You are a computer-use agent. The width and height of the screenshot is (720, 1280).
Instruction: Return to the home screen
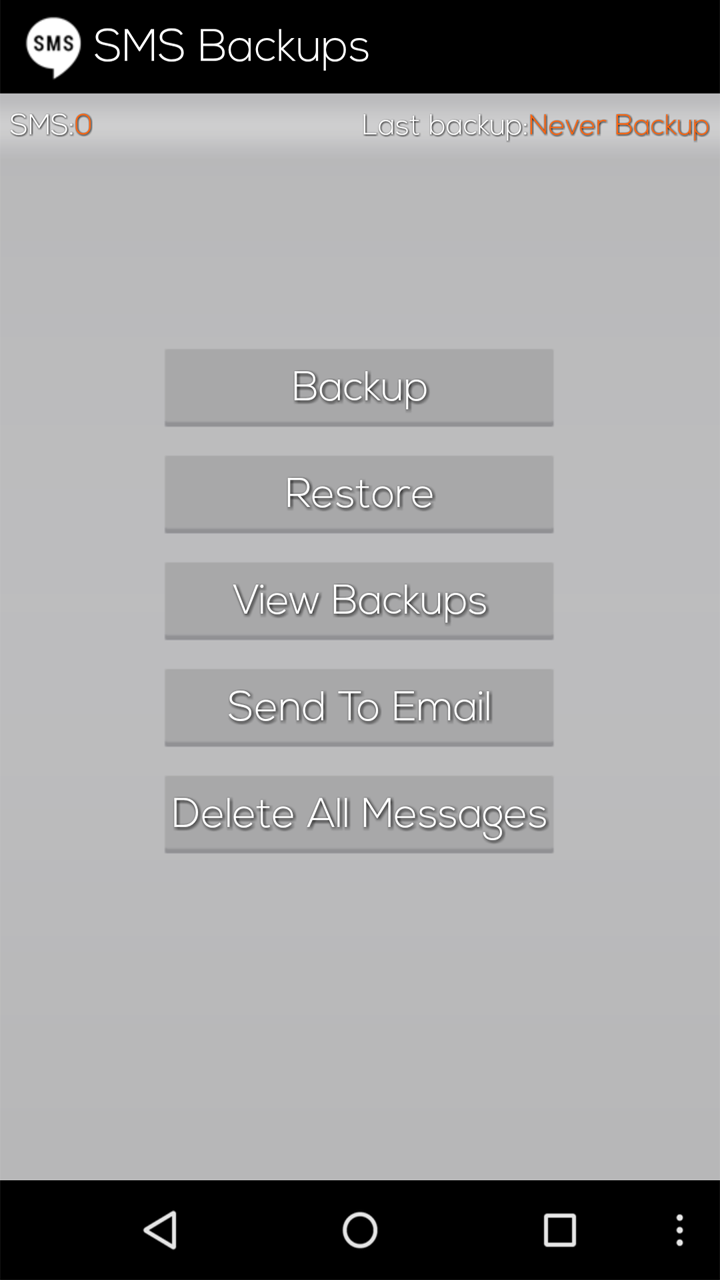coord(360,1230)
